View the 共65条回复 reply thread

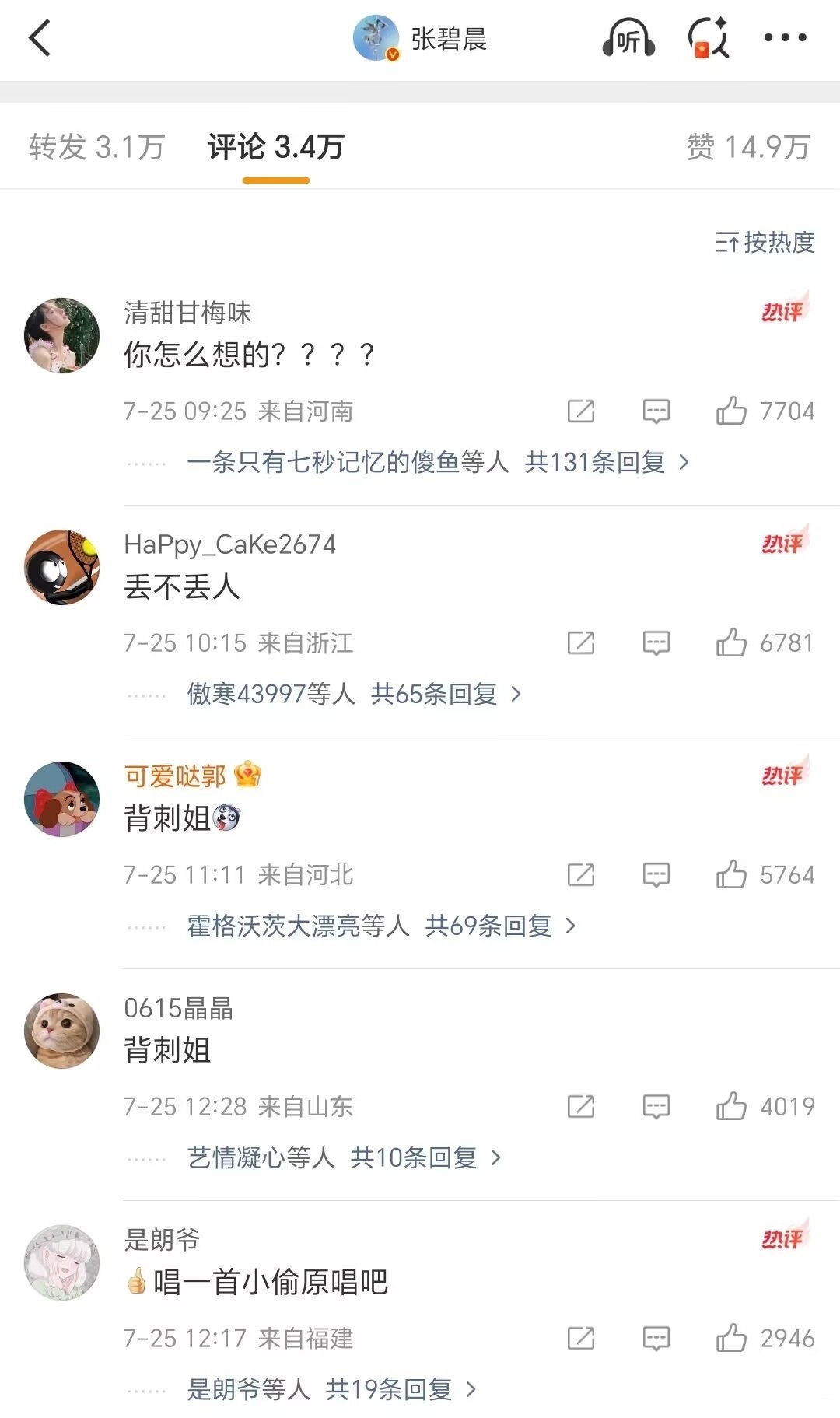(x=445, y=694)
